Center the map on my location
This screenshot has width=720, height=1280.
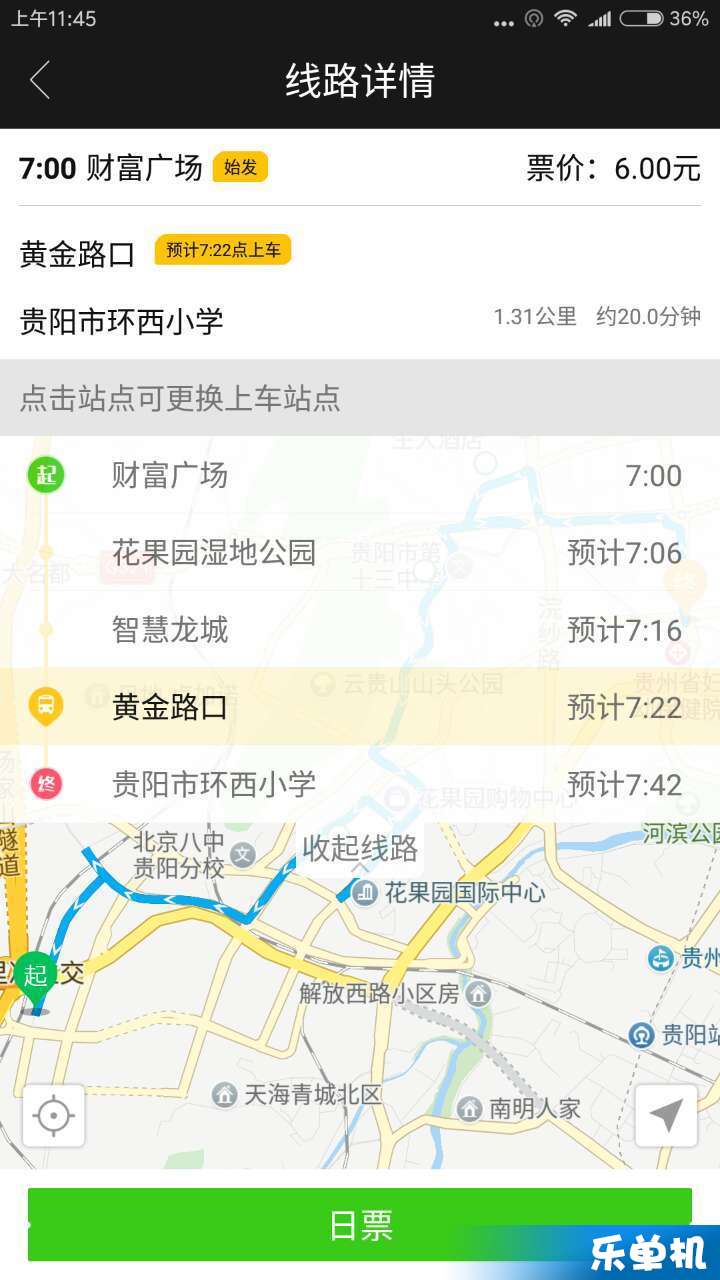[54, 1115]
